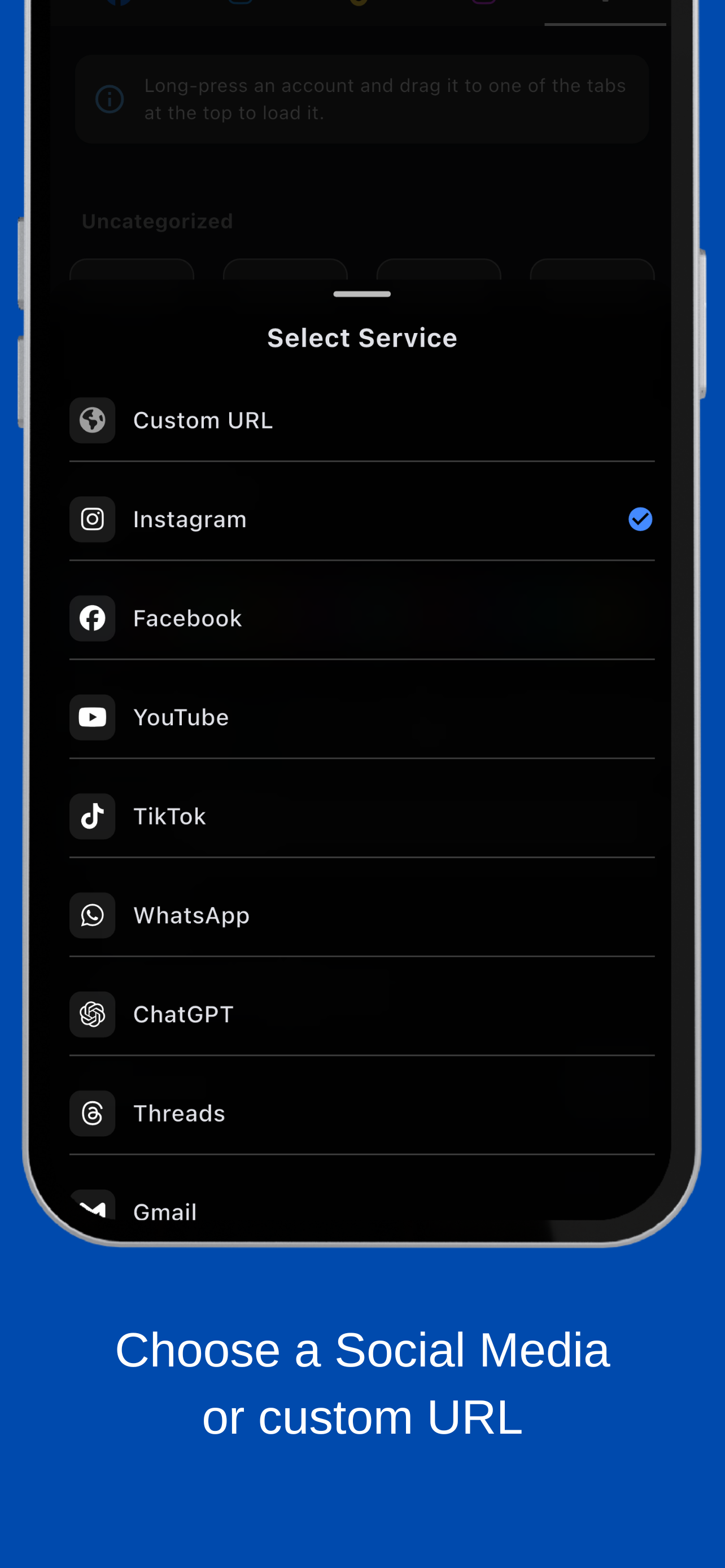The image size is (725, 1568).
Task: Tap the Uncategorized section label
Action: pyautogui.click(x=157, y=221)
